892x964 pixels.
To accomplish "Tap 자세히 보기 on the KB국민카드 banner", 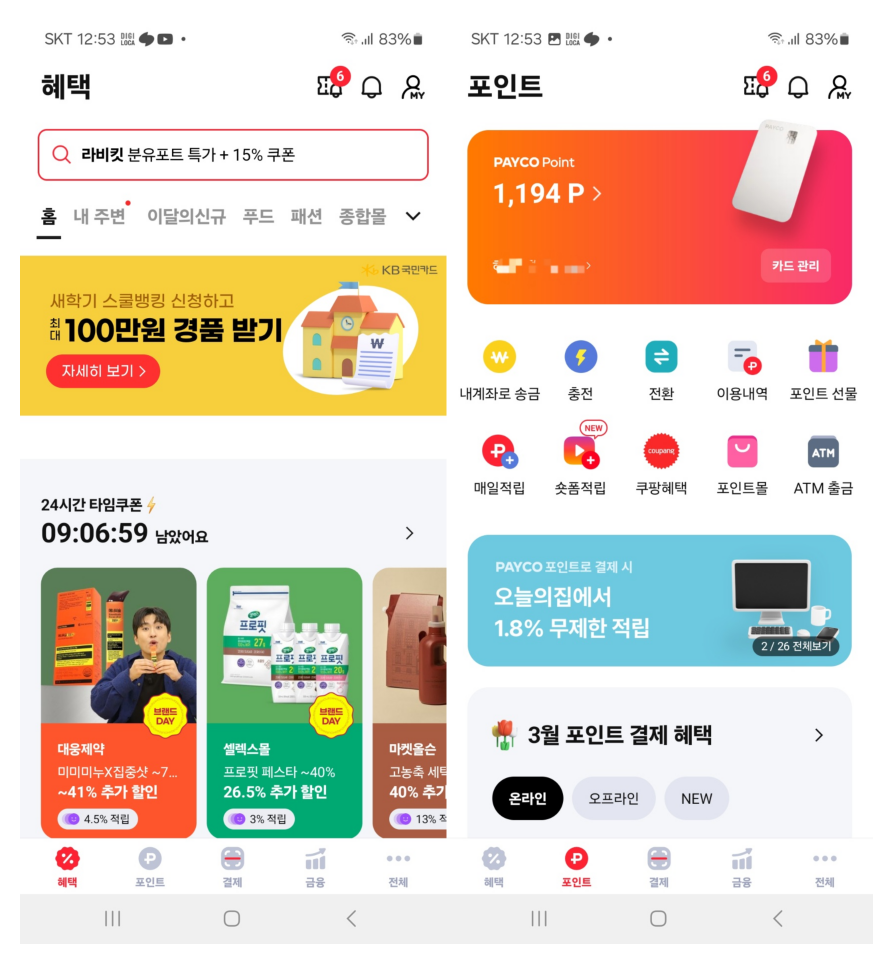I will [102, 371].
